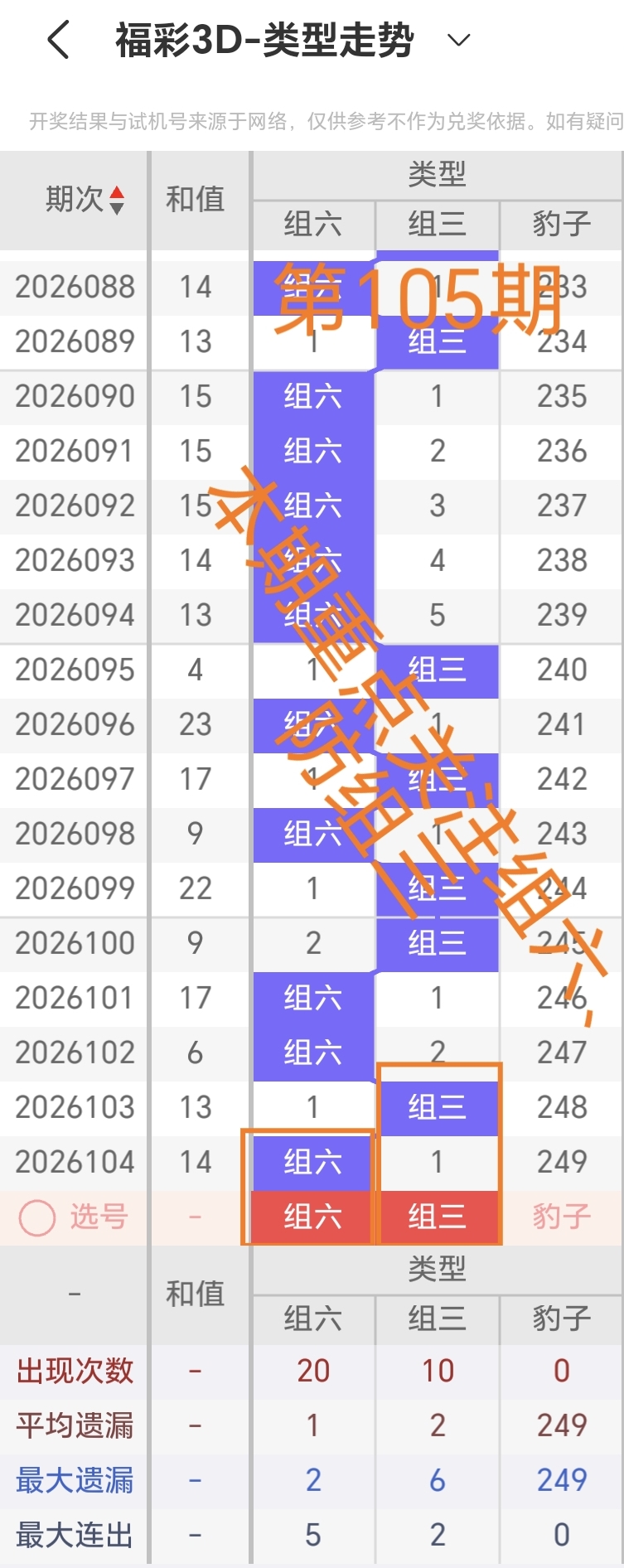Viewport: 624px width, 1568px height.
Task: Select the 组三 cell of period 2026103
Action: pyautogui.click(x=438, y=1107)
